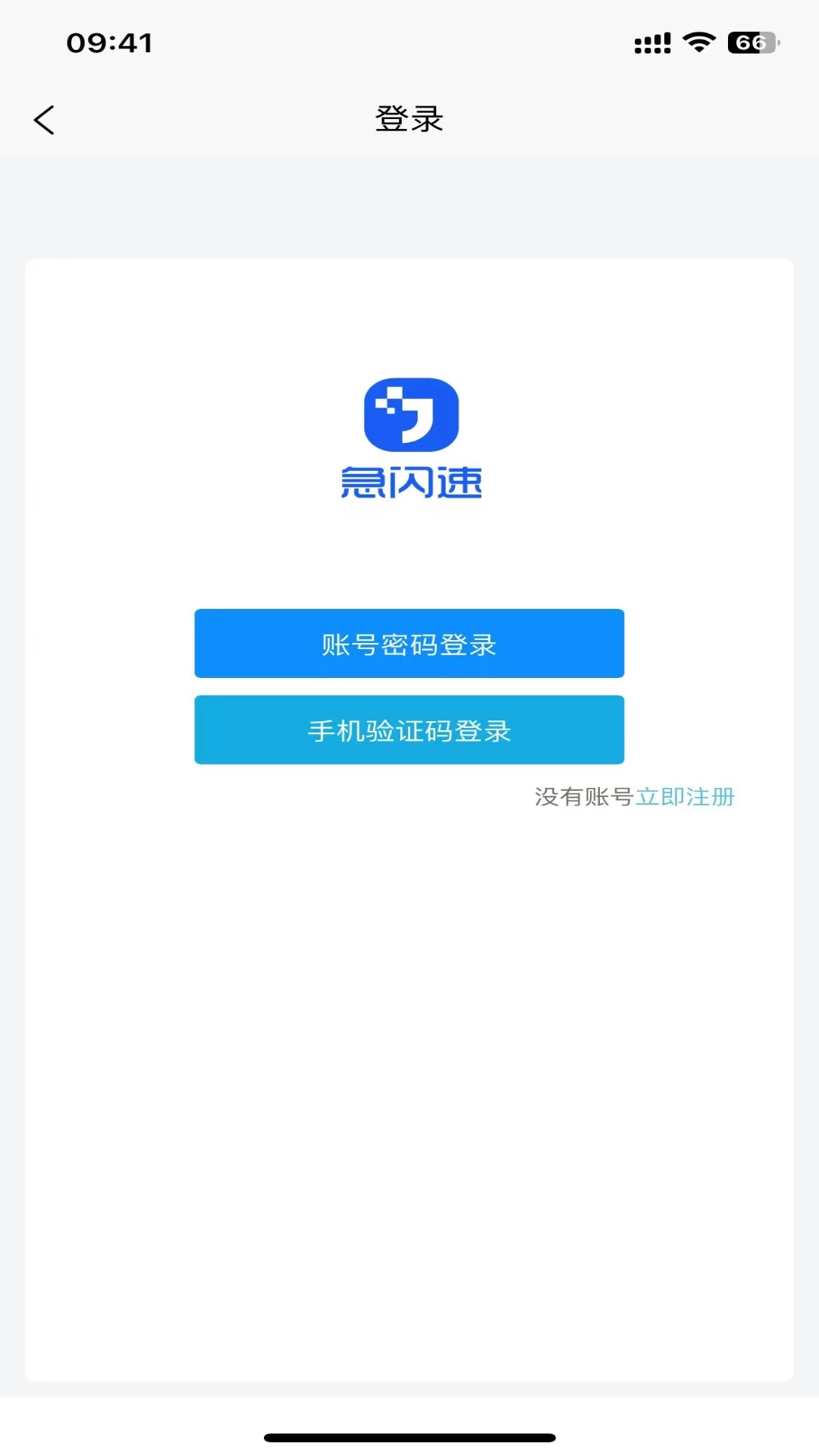The width and height of the screenshot is (819, 1456).
Task: Tap the white login card panel
Action: pyautogui.click(x=409, y=1062)
